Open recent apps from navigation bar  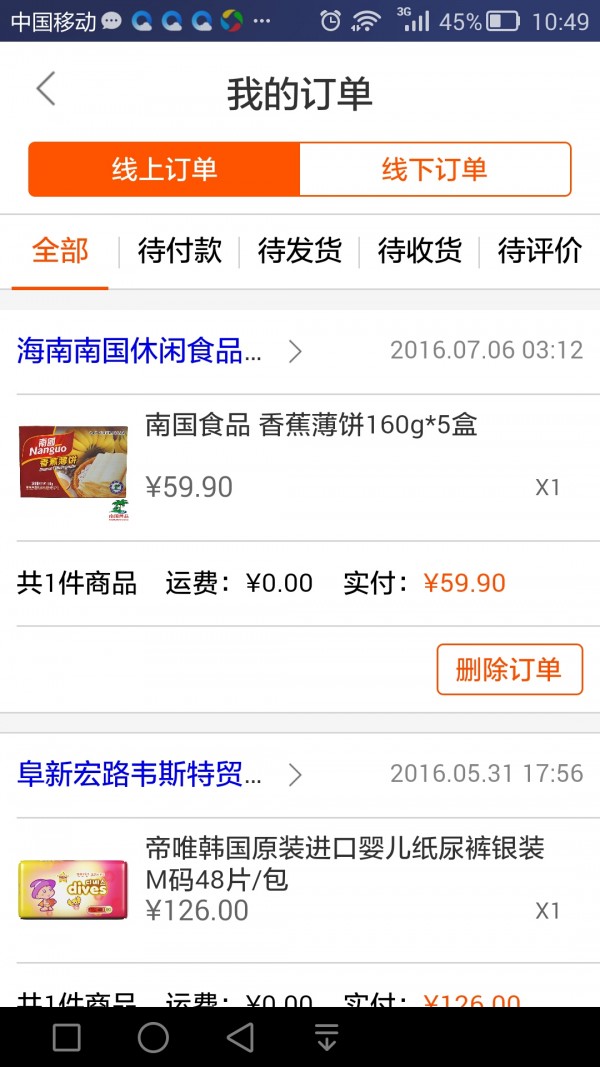point(67,1037)
